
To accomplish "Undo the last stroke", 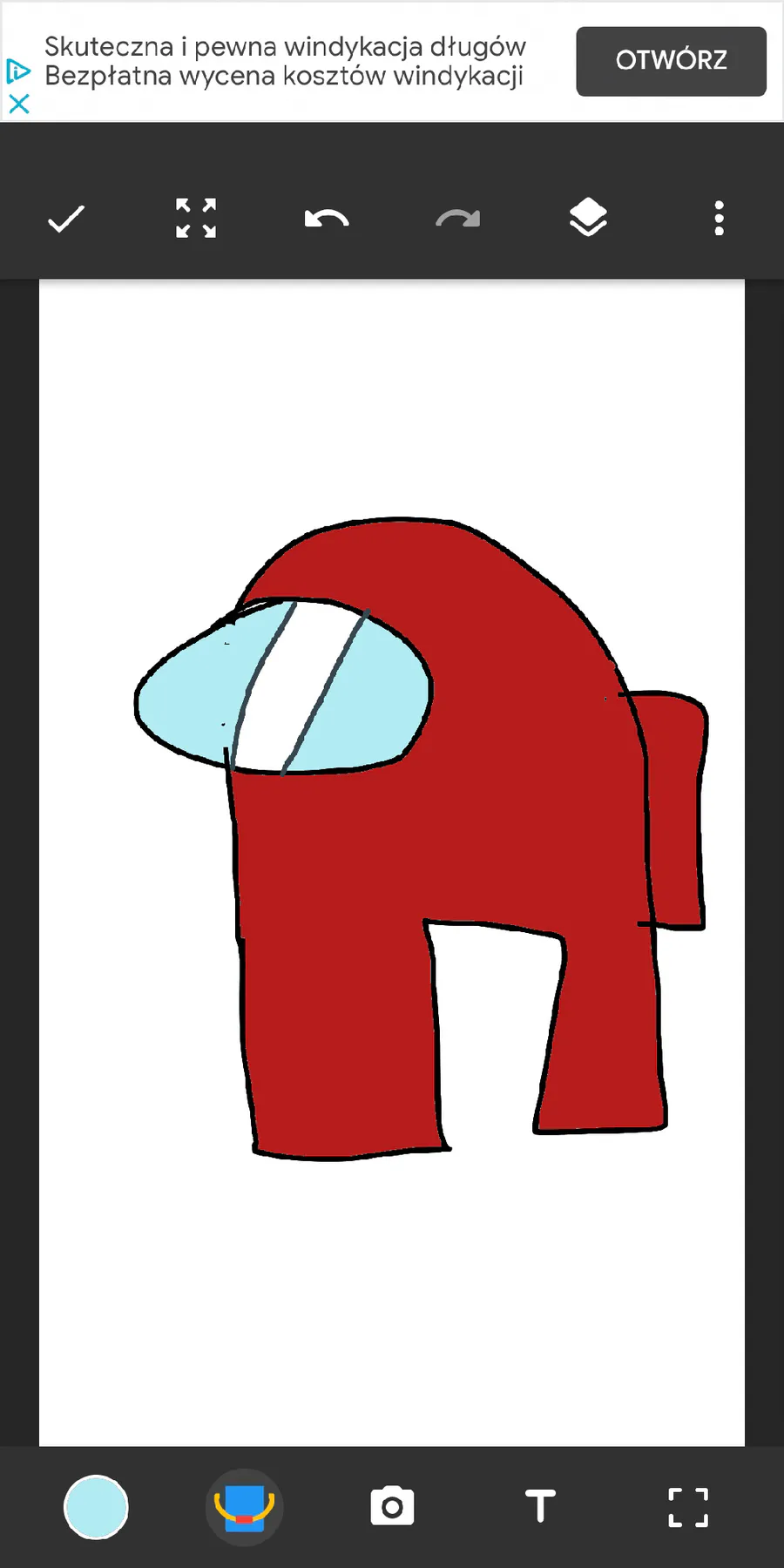I will 327,218.
